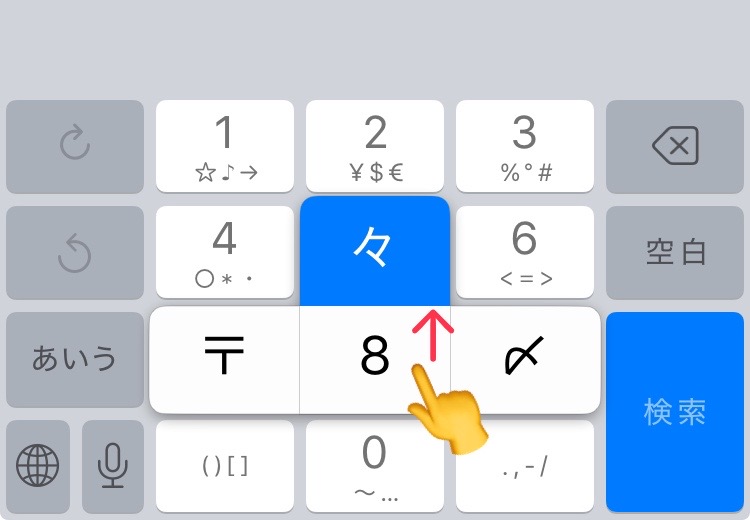
Task: Tap the clockwise redo arrow key
Action: [75, 146]
